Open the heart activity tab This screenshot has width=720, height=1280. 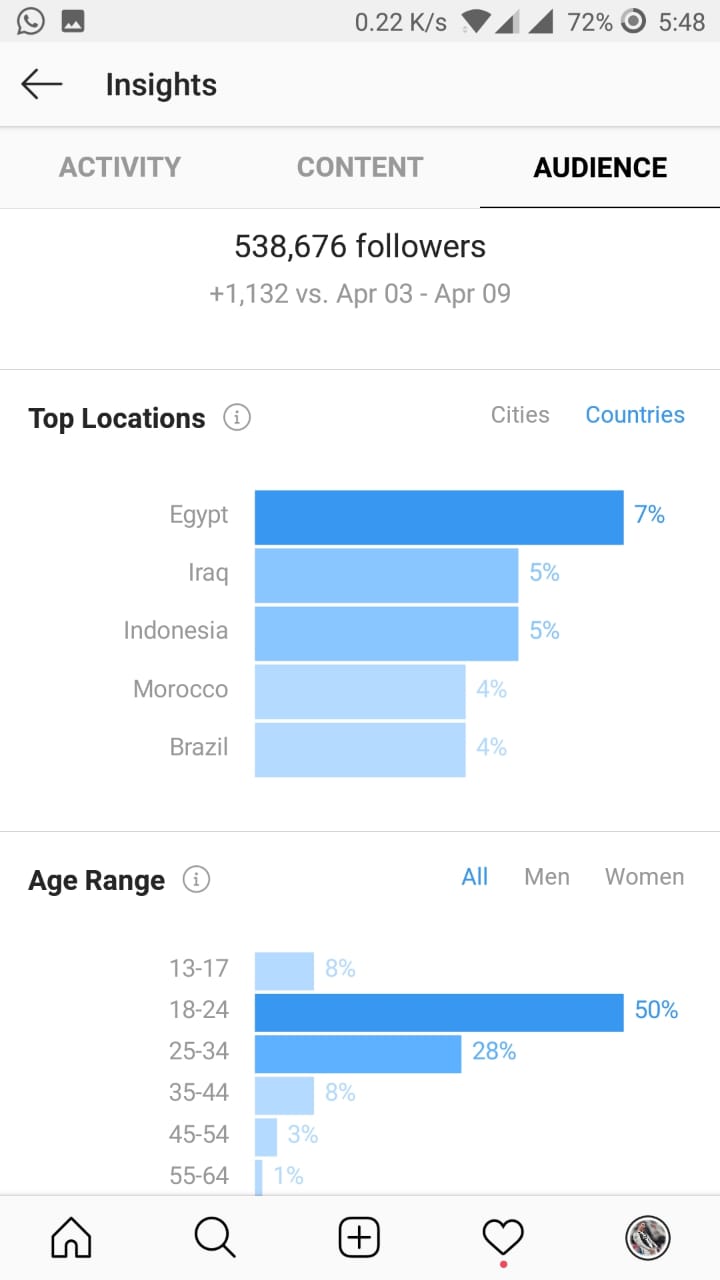point(503,1240)
